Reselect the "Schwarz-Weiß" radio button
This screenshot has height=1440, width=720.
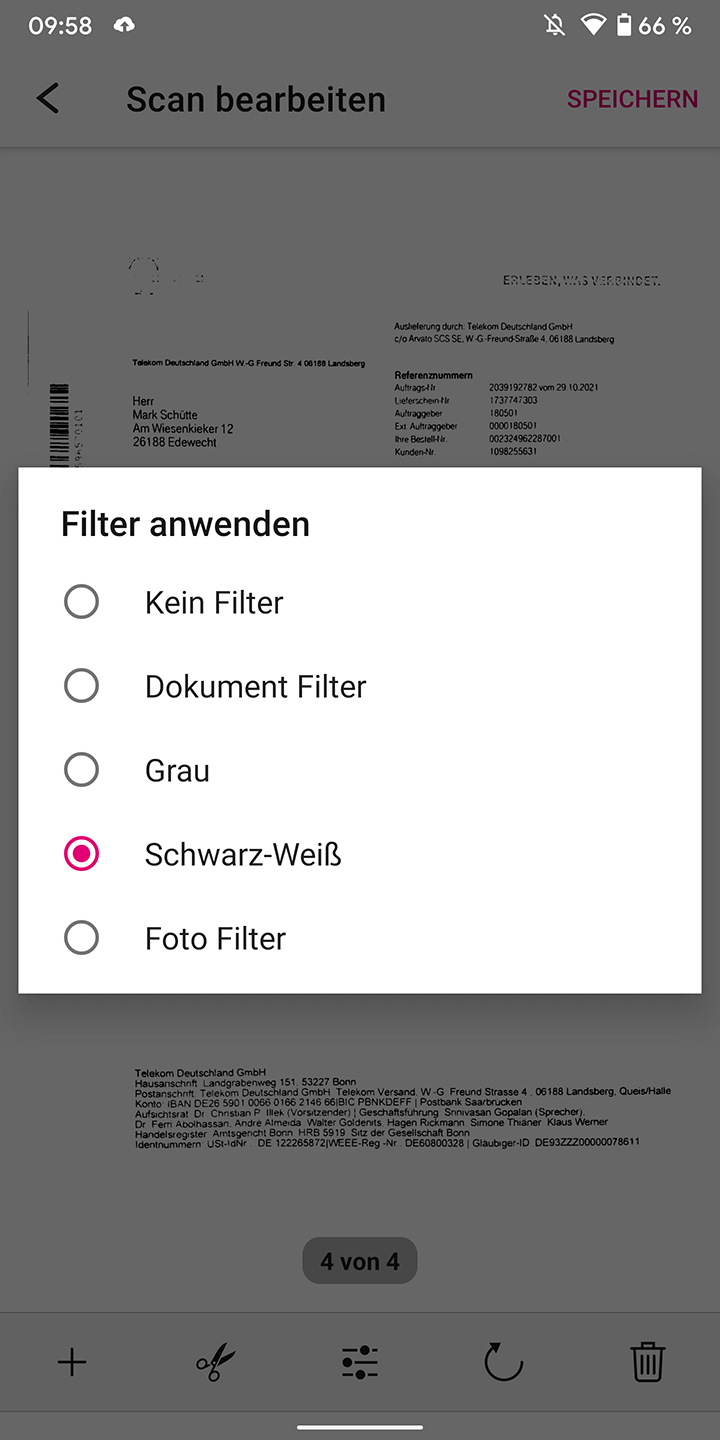click(81, 853)
